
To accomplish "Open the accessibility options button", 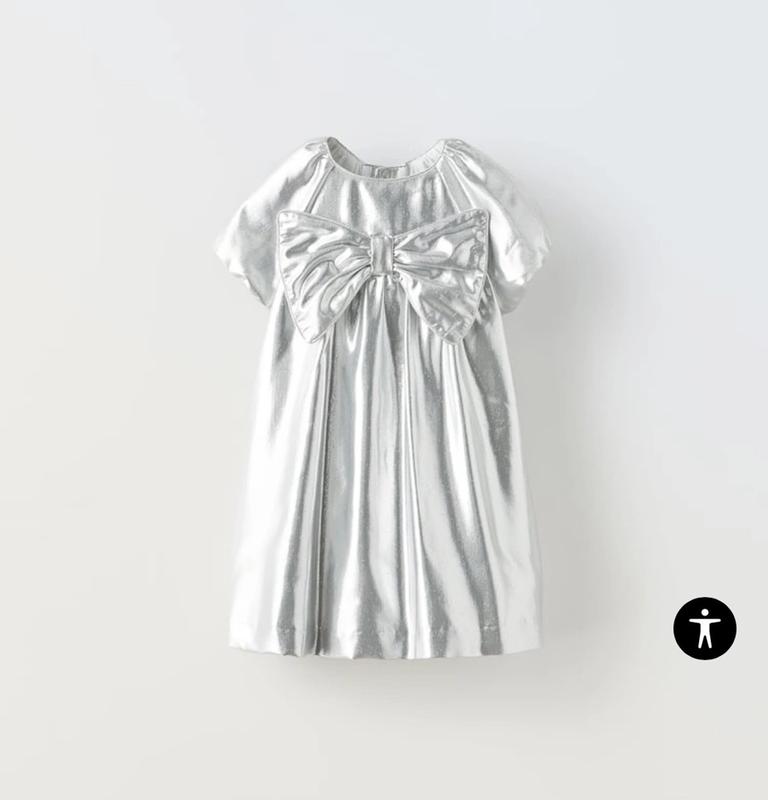I will pos(704,627).
